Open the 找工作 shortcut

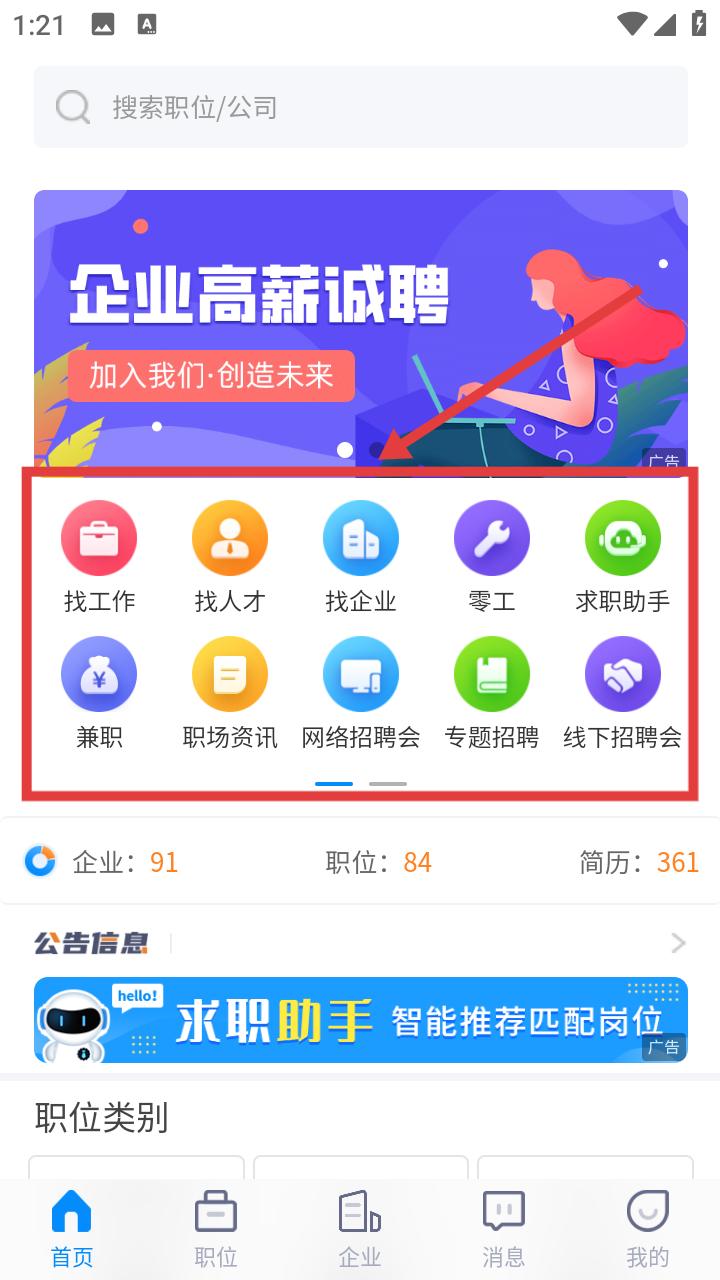(x=99, y=558)
